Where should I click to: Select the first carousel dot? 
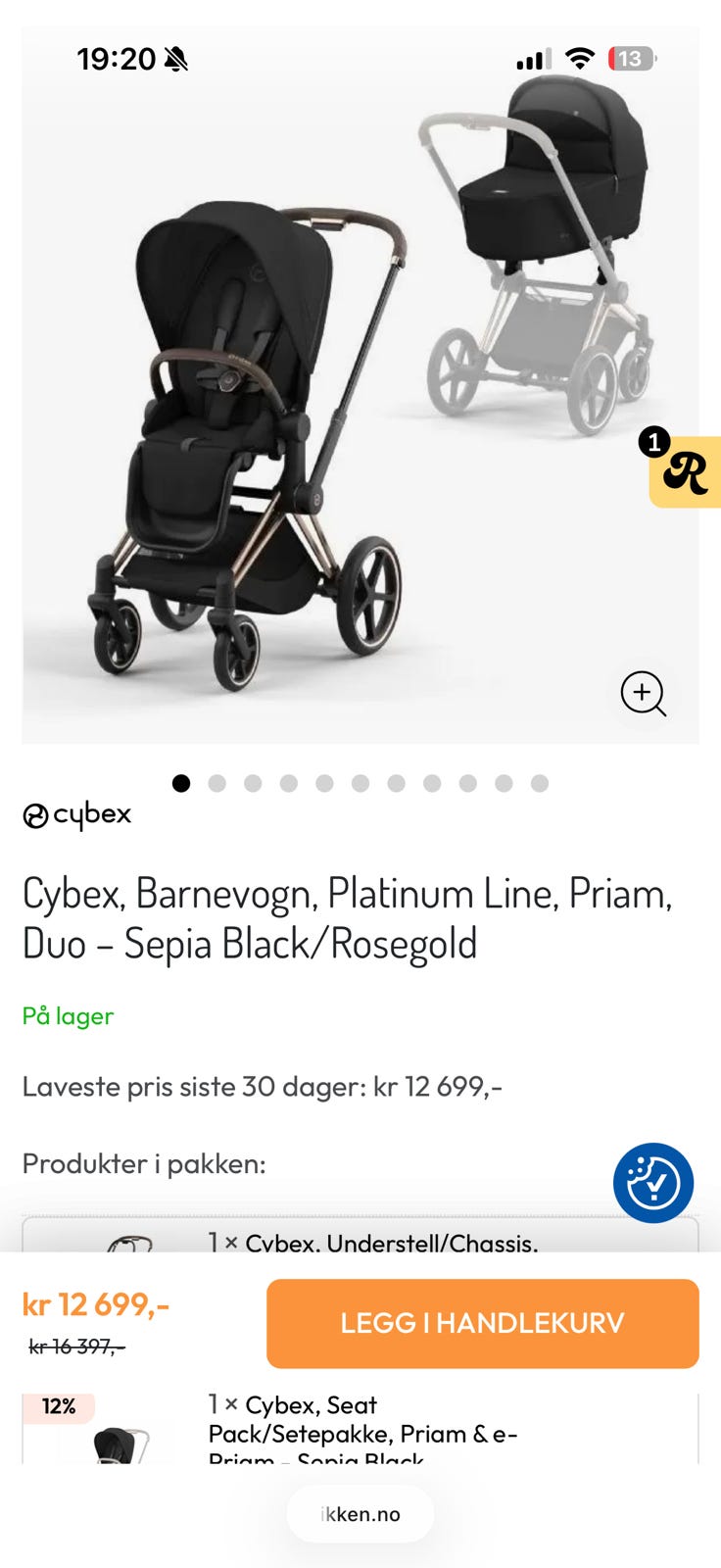[x=182, y=783]
